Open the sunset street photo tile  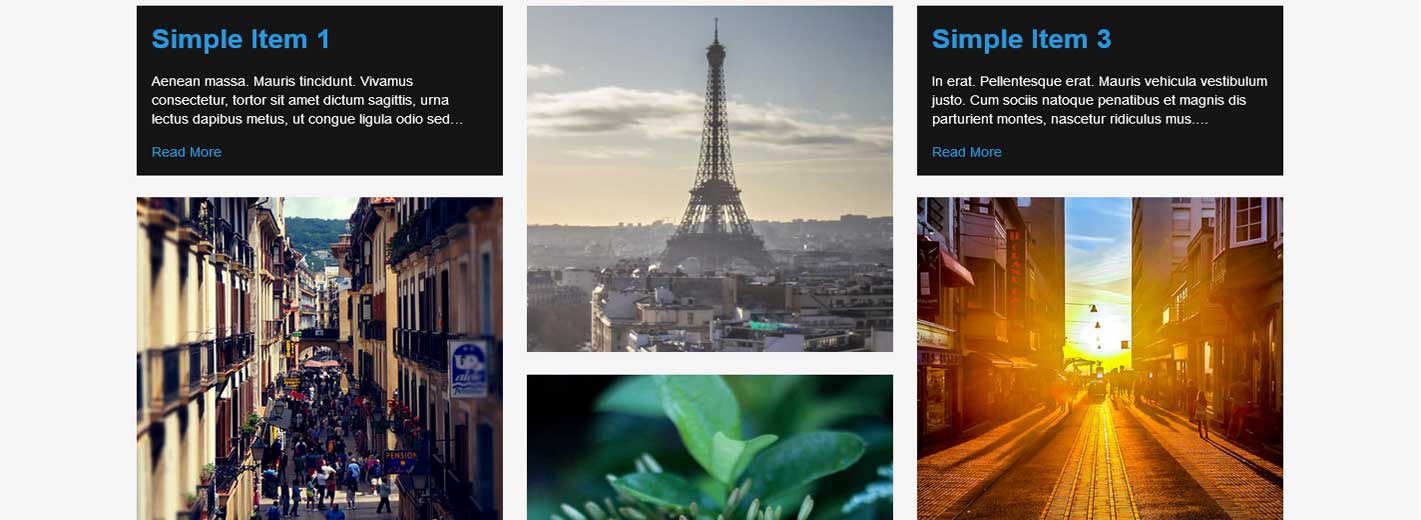(1099, 358)
